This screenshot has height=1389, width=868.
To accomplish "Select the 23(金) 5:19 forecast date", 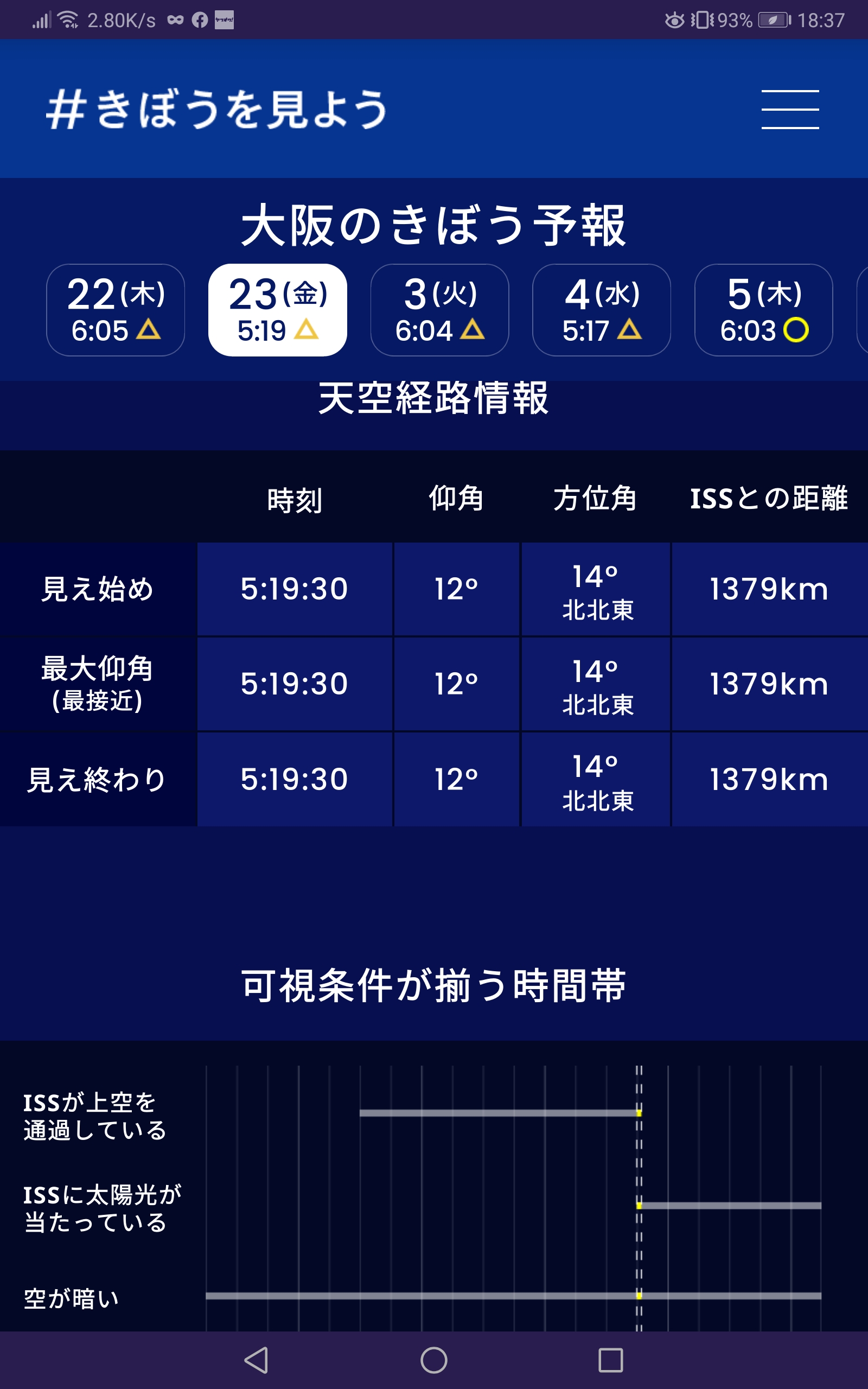I will 277,310.
